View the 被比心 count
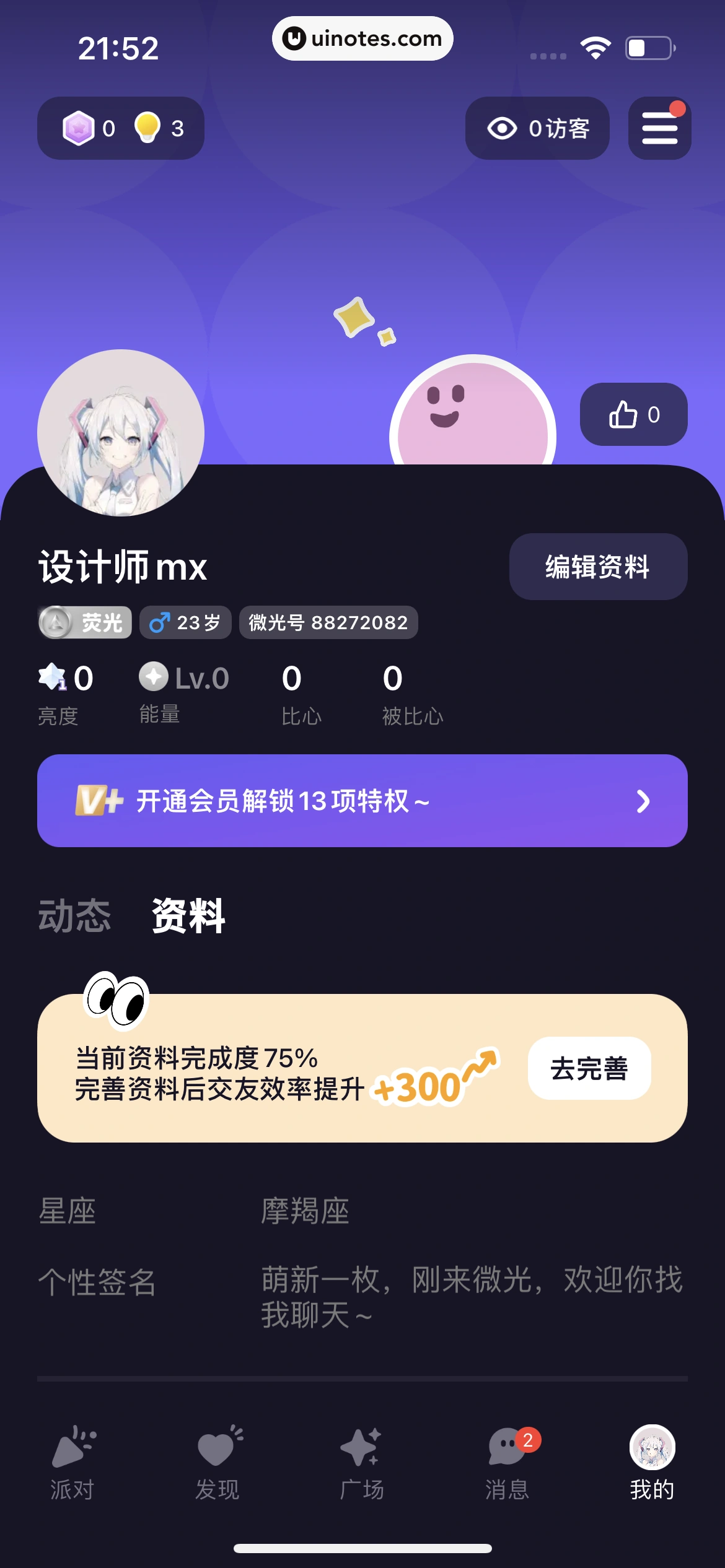This screenshot has height=1568, width=725. (412, 694)
